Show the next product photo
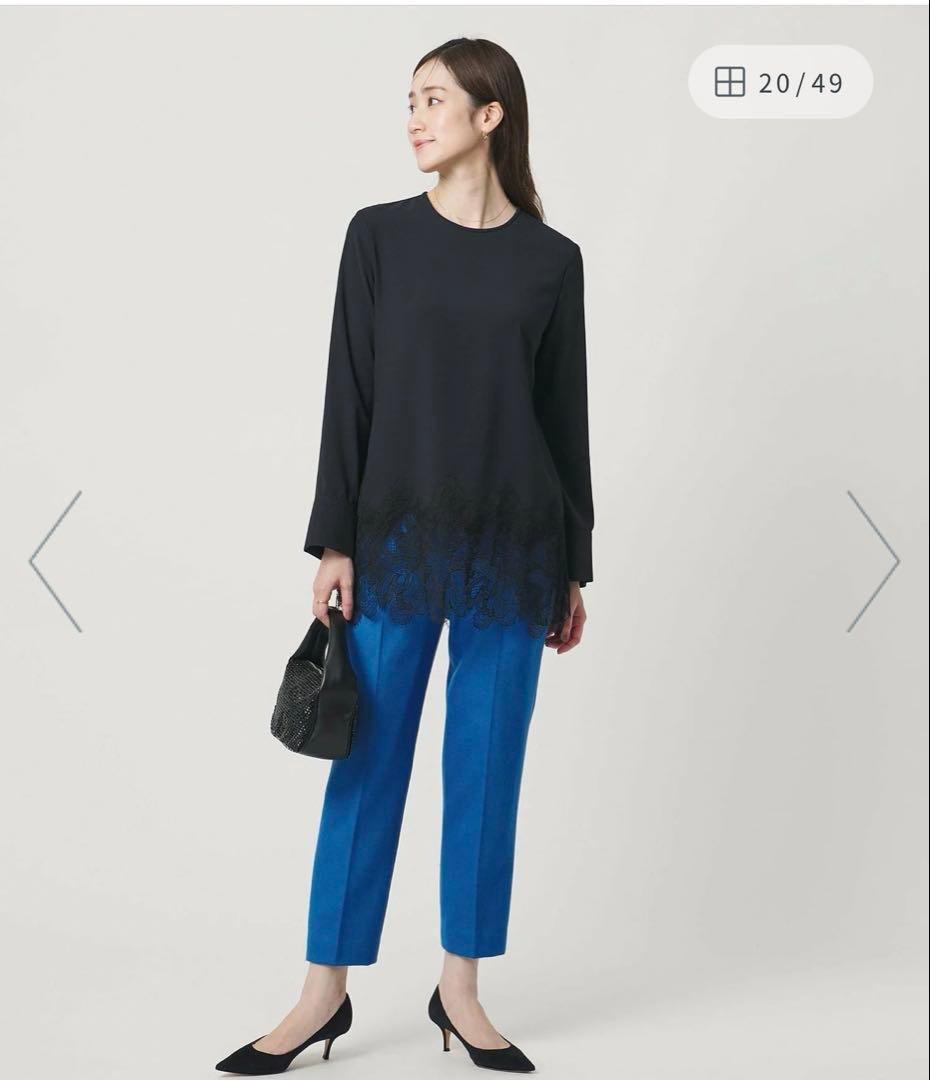 [873, 561]
